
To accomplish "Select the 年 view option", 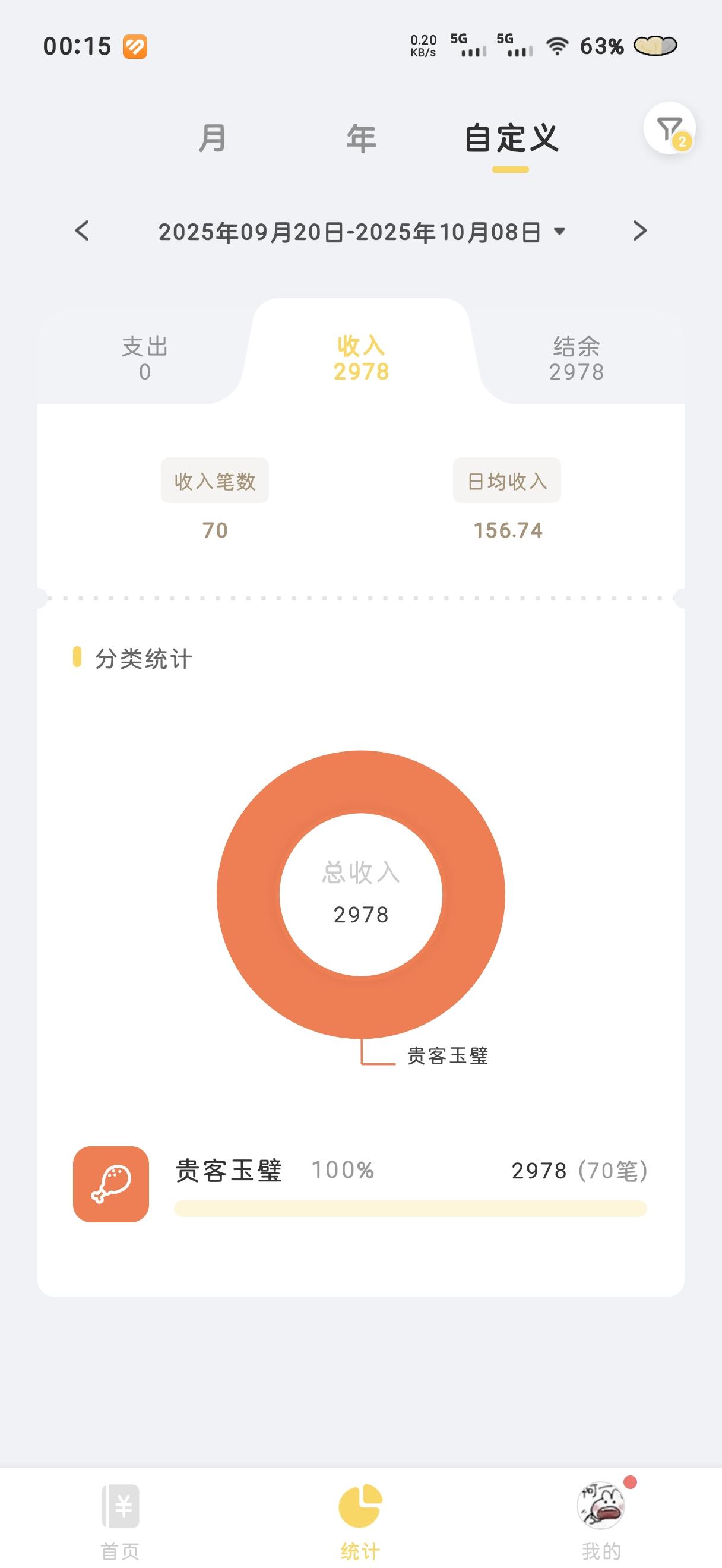I will pos(360,138).
